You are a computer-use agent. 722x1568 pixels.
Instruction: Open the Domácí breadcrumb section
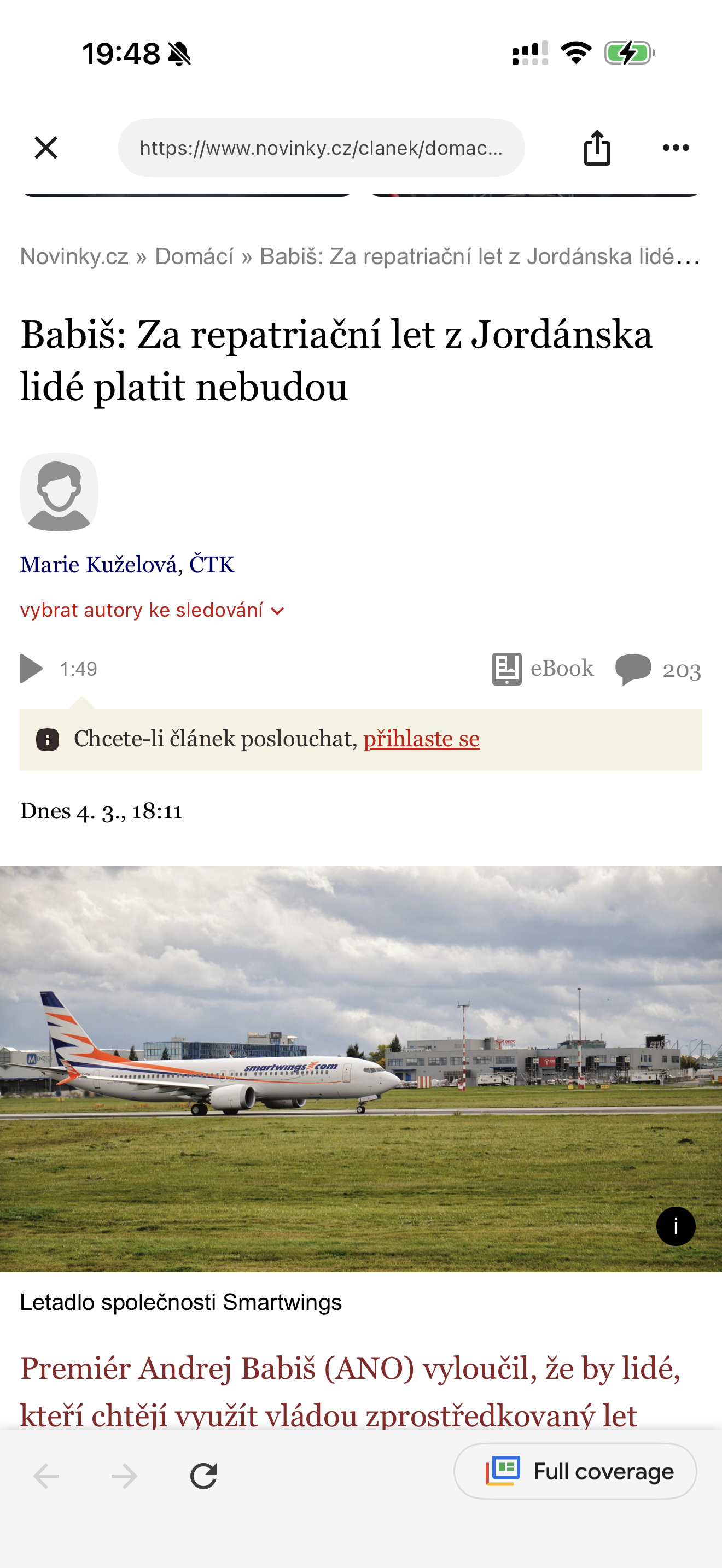194,256
